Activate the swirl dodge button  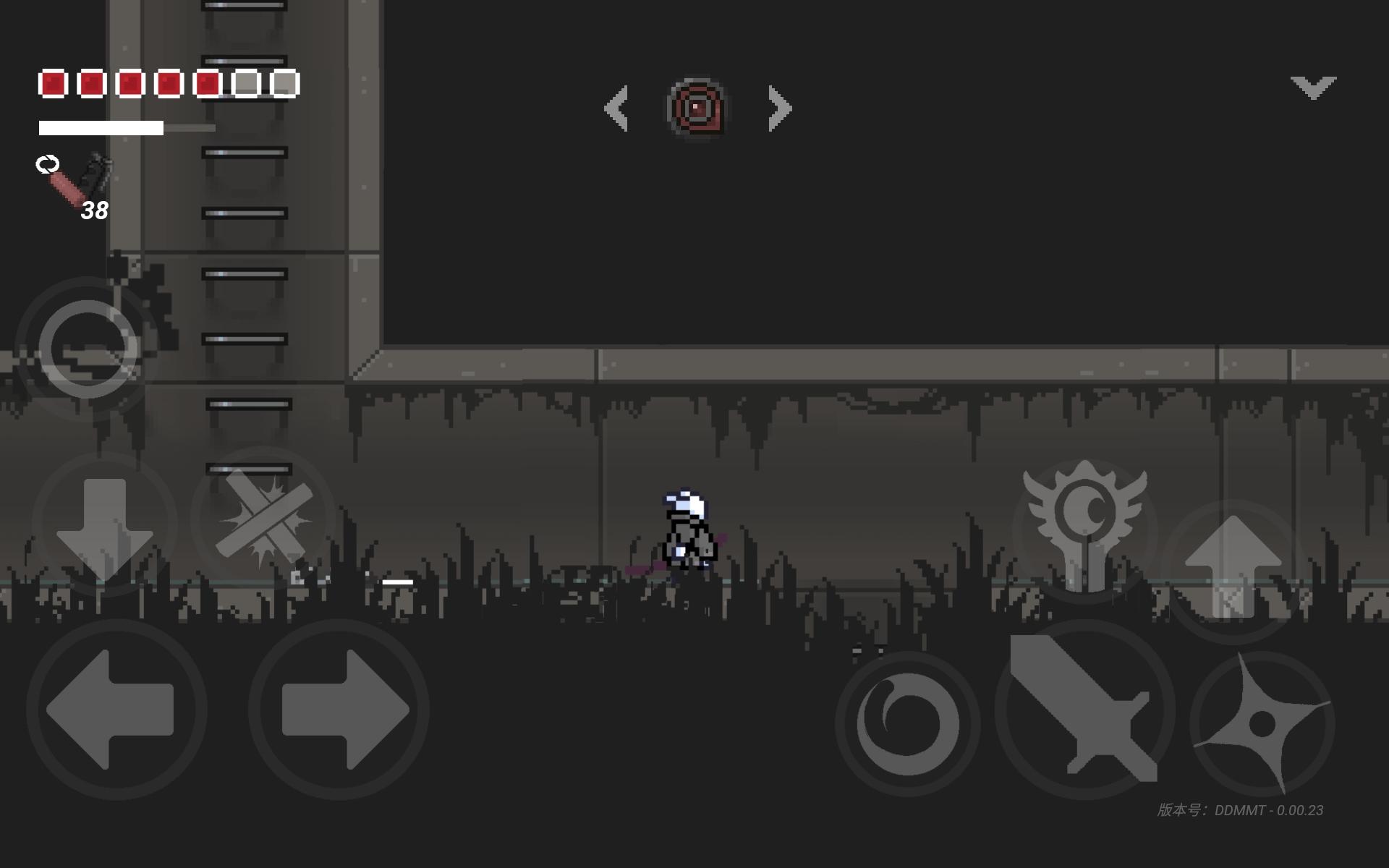908,723
